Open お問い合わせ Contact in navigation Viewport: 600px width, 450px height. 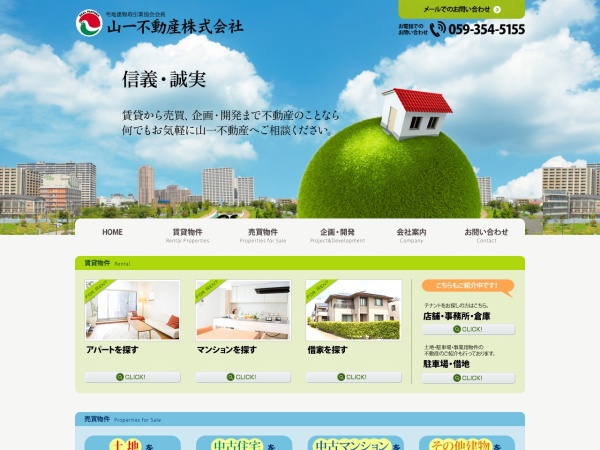tap(486, 234)
